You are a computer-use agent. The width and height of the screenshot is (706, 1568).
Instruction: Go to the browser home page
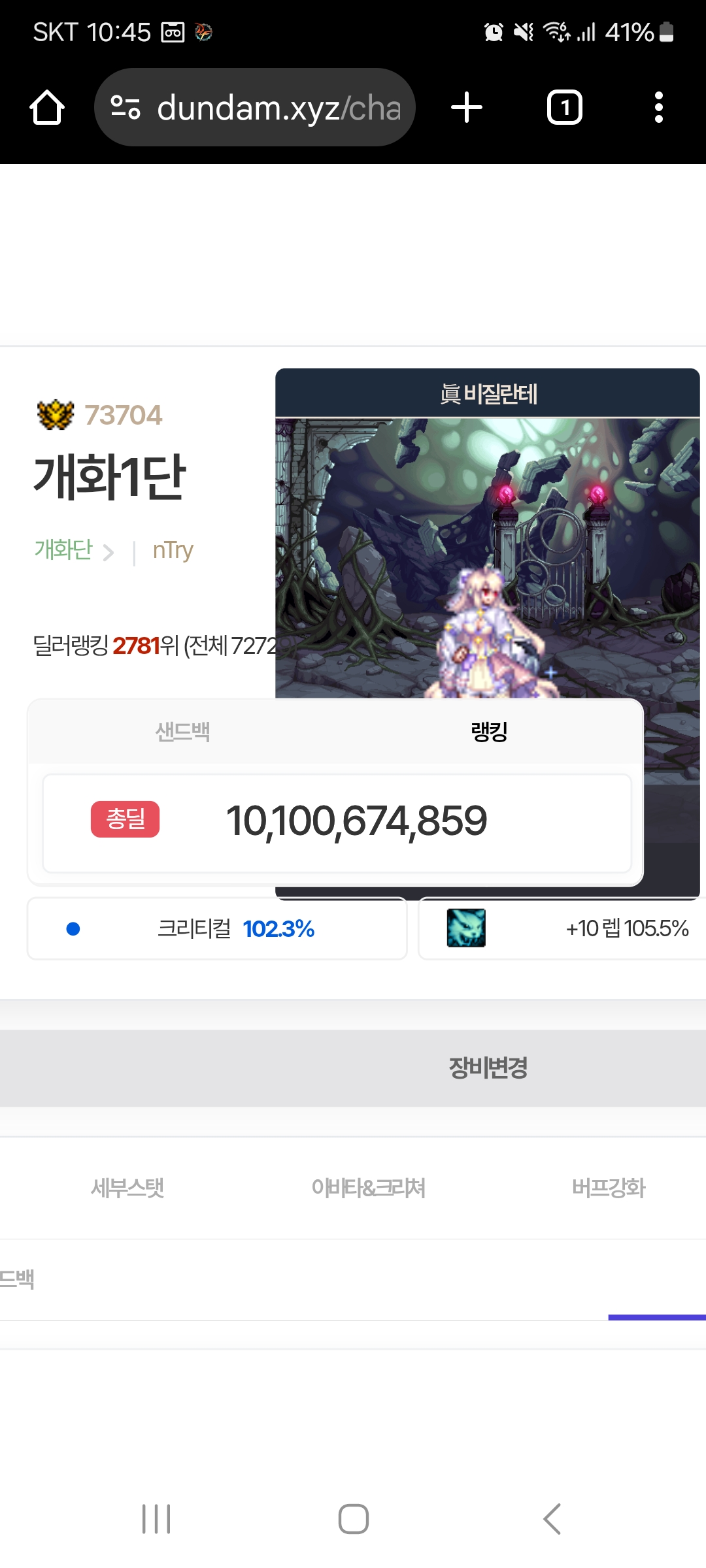click(x=47, y=108)
